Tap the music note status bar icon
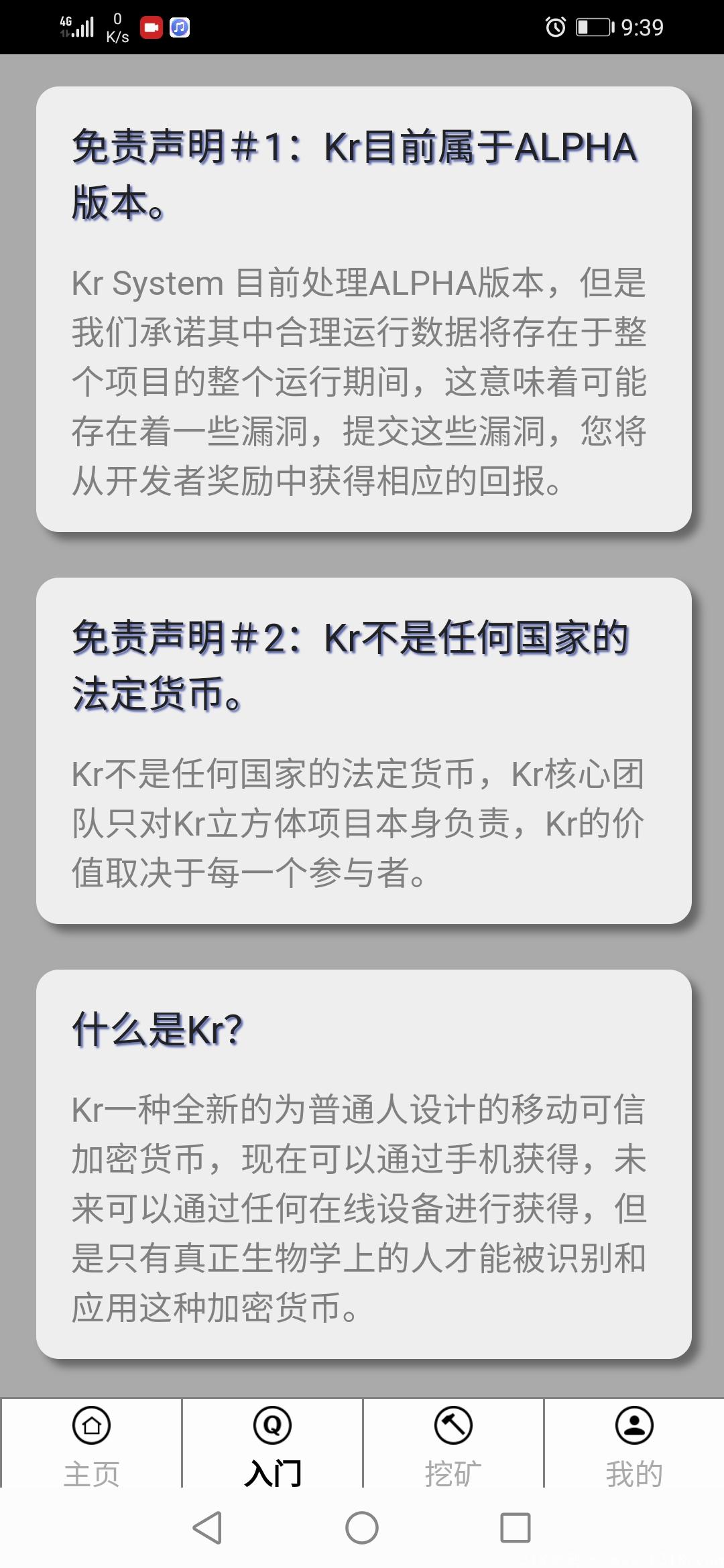The height and width of the screenshot is (1568, 724). 180,27
